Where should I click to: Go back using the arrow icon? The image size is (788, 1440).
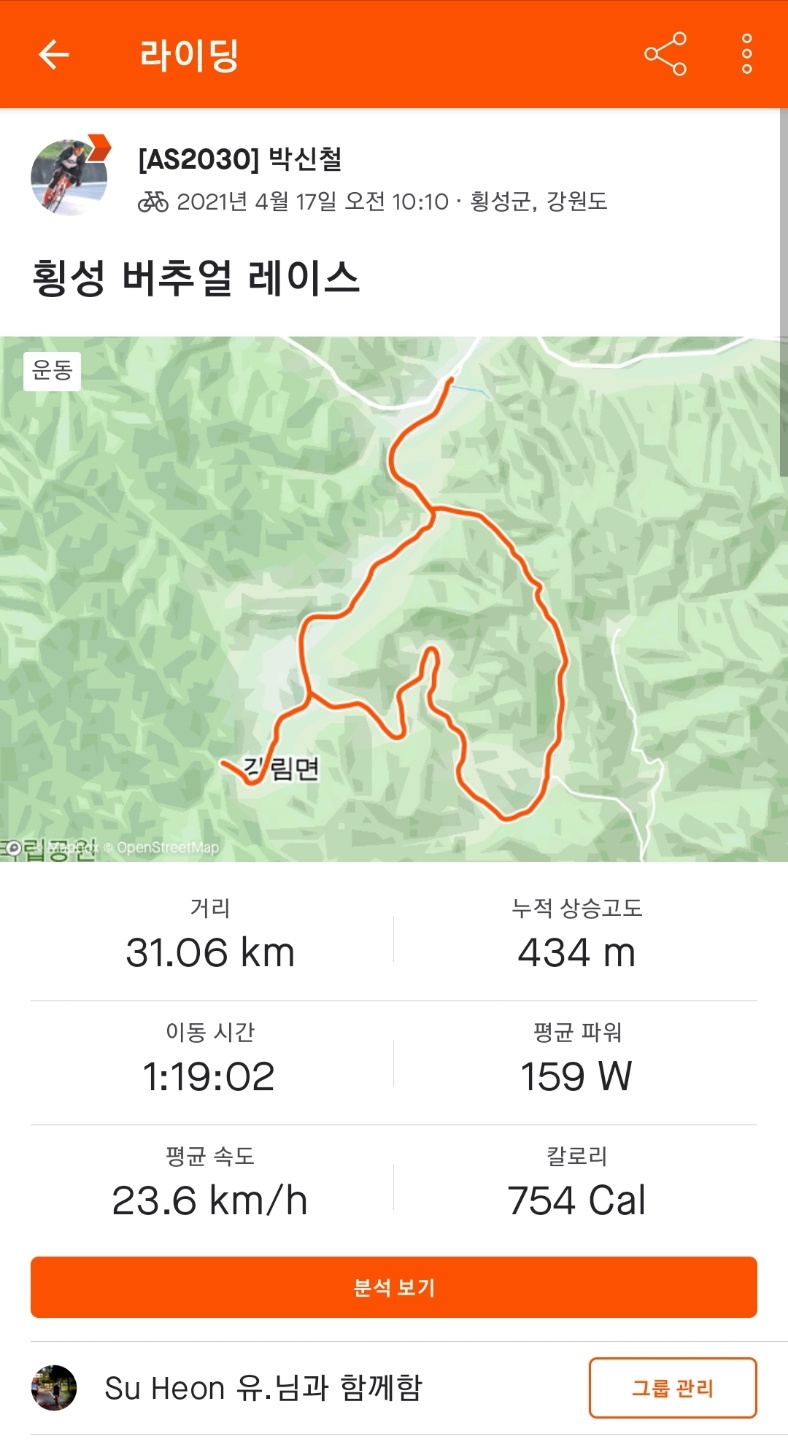(53, 54)
